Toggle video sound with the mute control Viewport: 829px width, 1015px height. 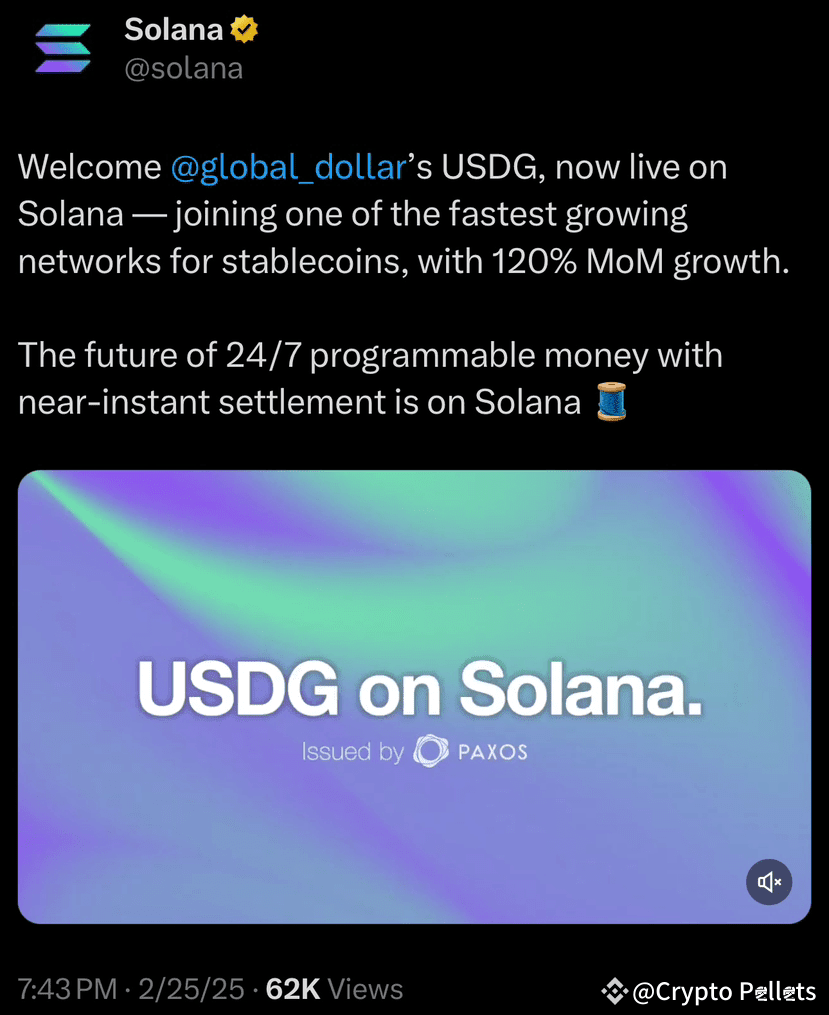768,882
